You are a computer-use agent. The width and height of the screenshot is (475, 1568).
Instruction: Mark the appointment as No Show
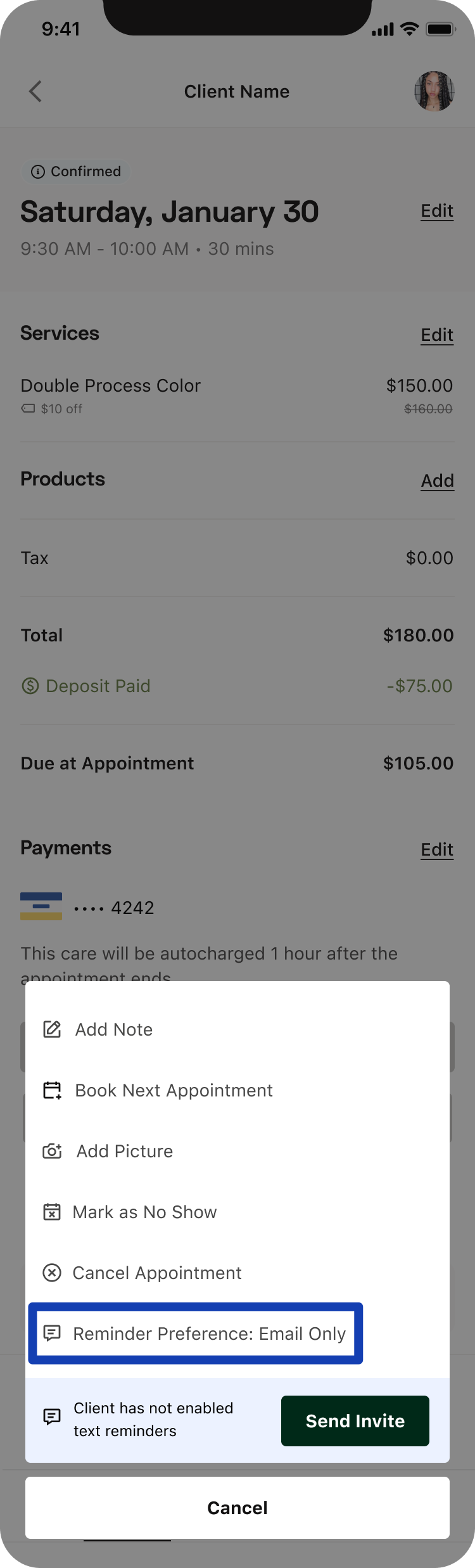pos(144,1212)
